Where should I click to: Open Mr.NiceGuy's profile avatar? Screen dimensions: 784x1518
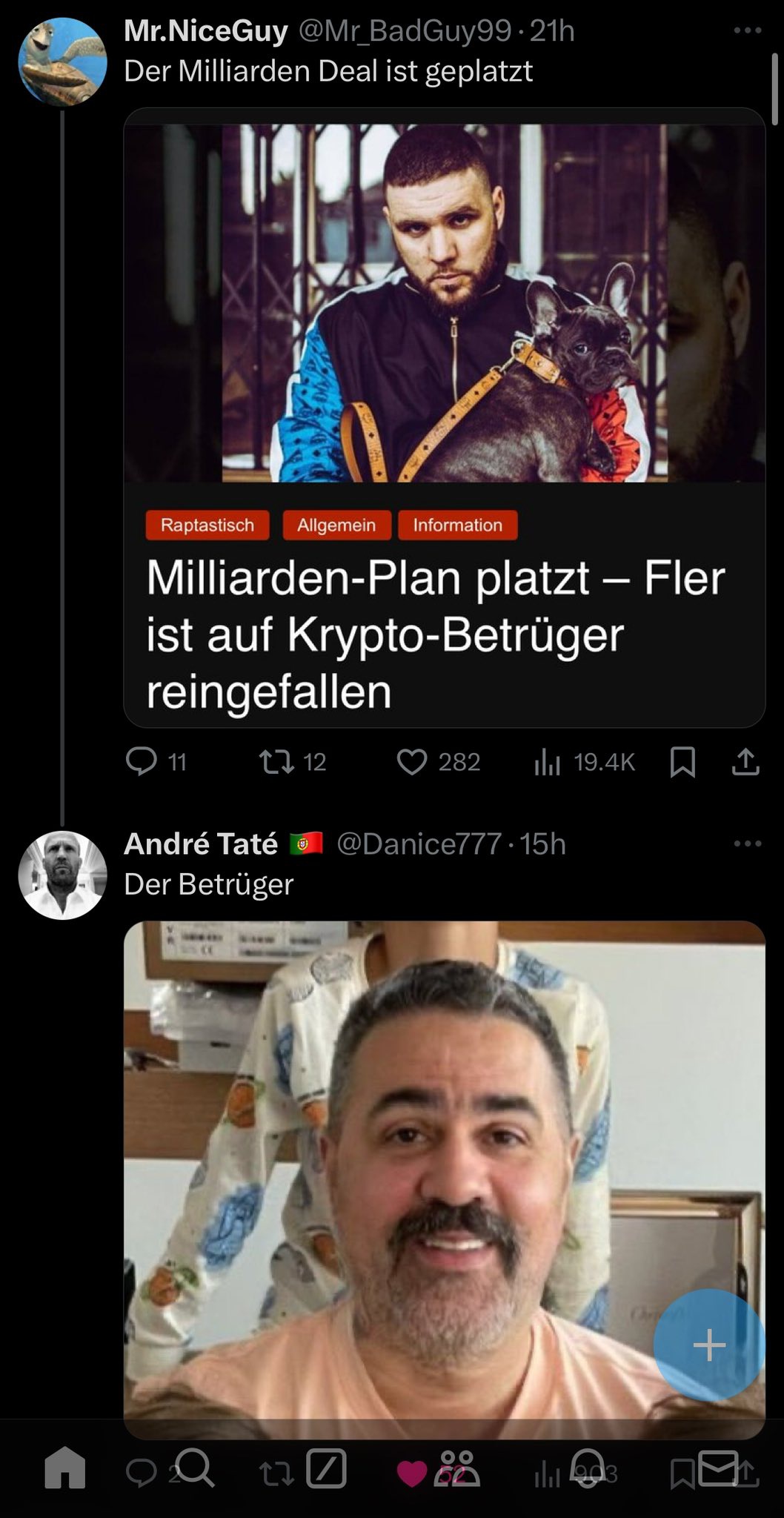click(x=62, y=62)
